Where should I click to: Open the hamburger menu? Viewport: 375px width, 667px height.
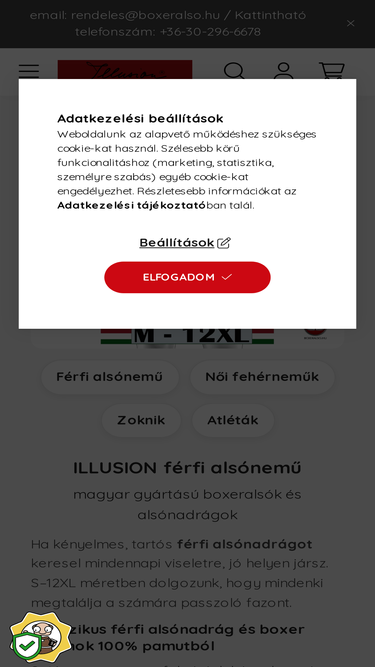(x=29, y=71)
